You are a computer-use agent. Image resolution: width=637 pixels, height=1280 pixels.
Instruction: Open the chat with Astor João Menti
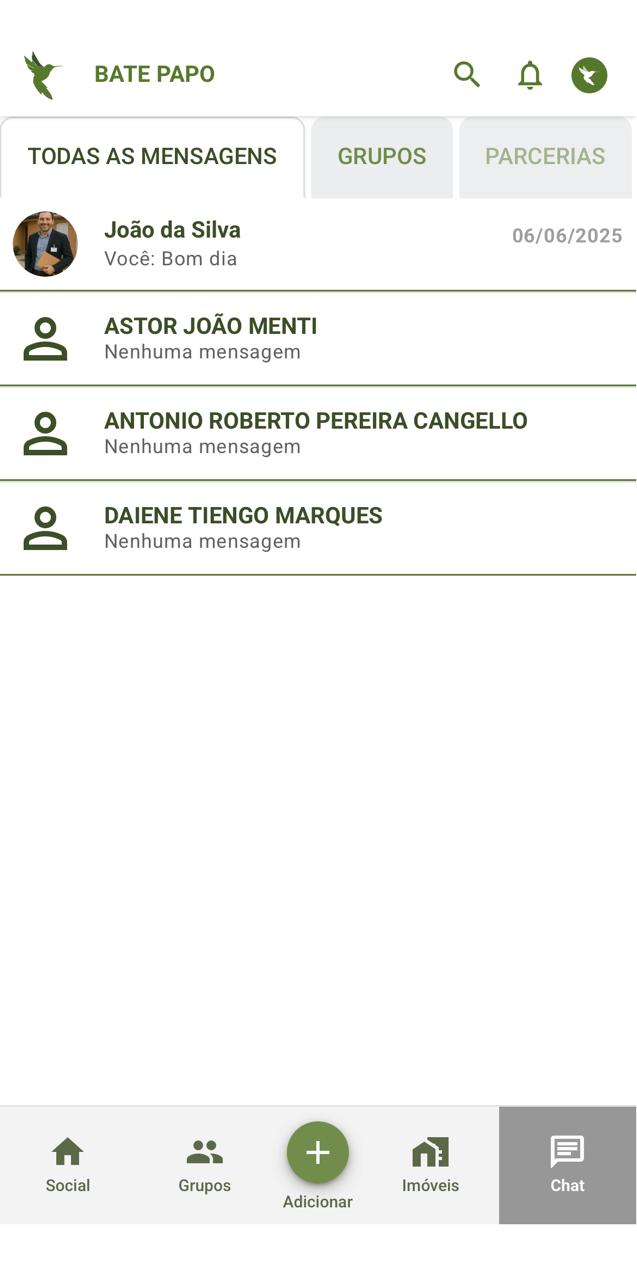click(x=318, y=338)
